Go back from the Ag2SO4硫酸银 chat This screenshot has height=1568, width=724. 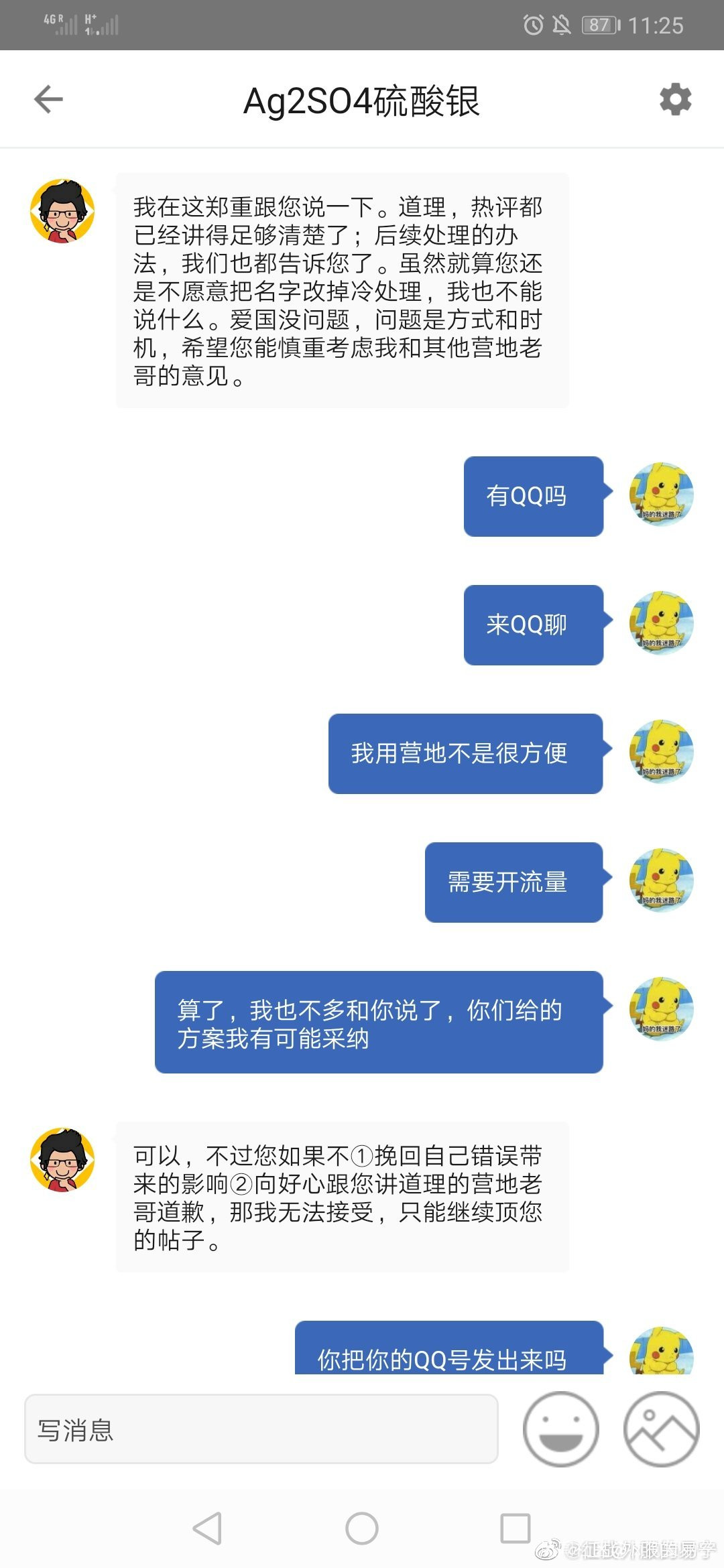click(x=48, y=100)
